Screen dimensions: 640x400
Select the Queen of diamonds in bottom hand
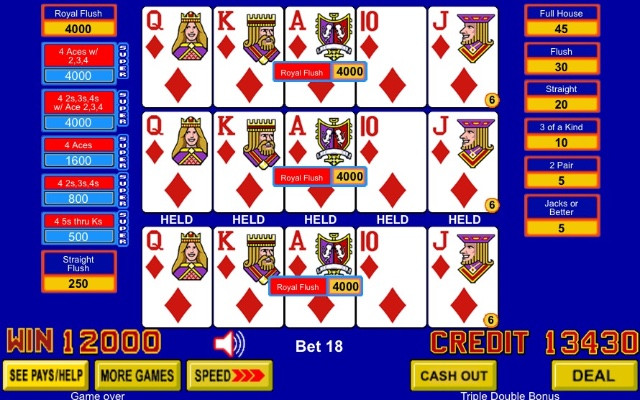[177, 277]
